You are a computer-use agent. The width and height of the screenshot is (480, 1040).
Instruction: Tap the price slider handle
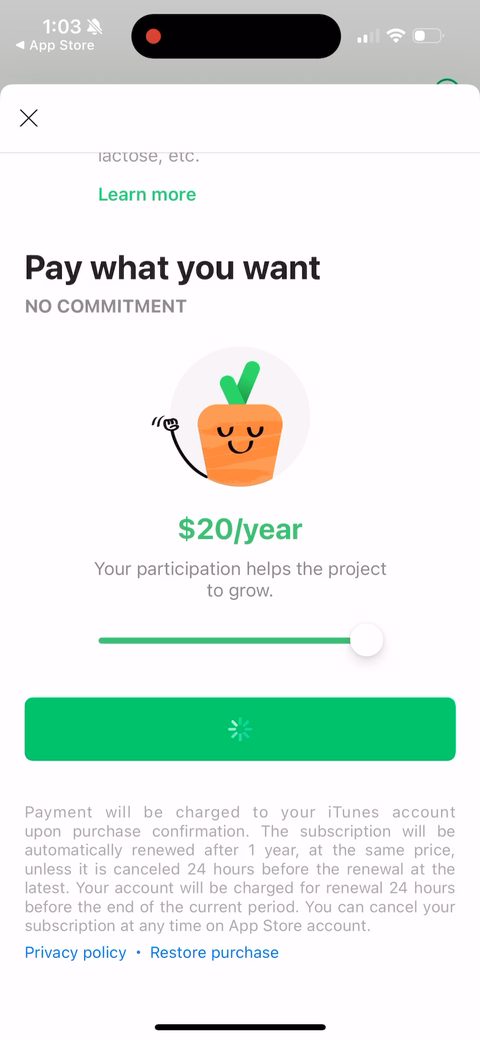click(x=367, y=640)
